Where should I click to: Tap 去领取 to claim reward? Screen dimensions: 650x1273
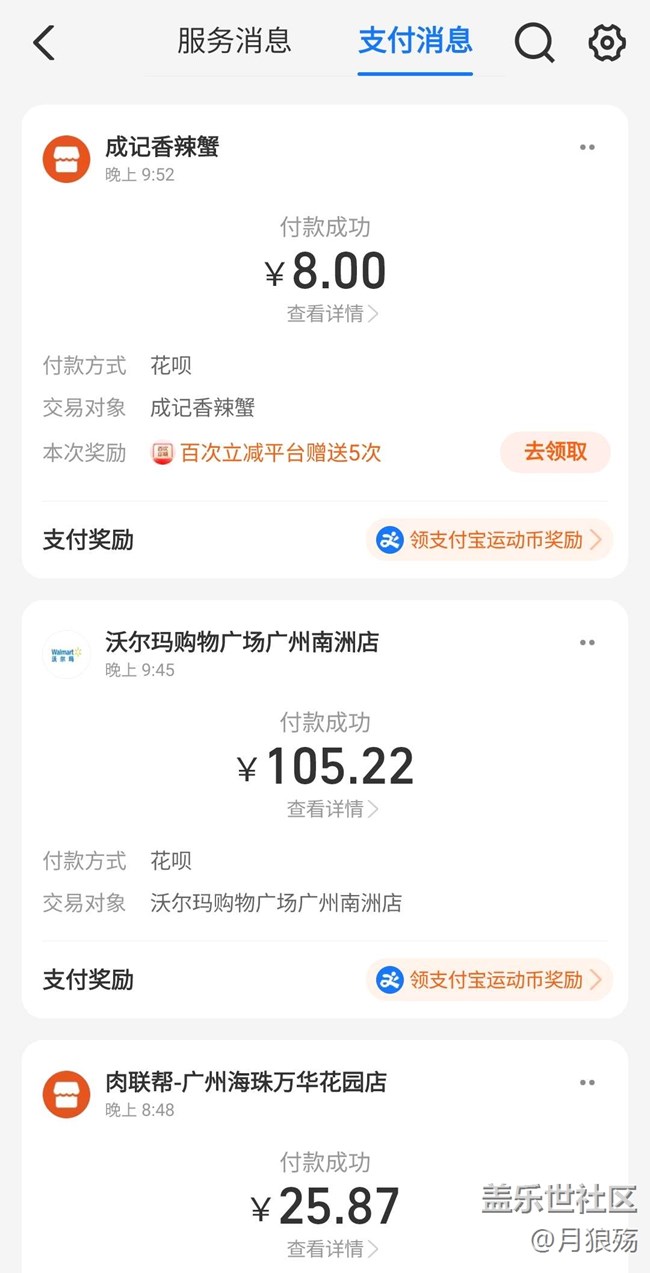coord(555,452)
